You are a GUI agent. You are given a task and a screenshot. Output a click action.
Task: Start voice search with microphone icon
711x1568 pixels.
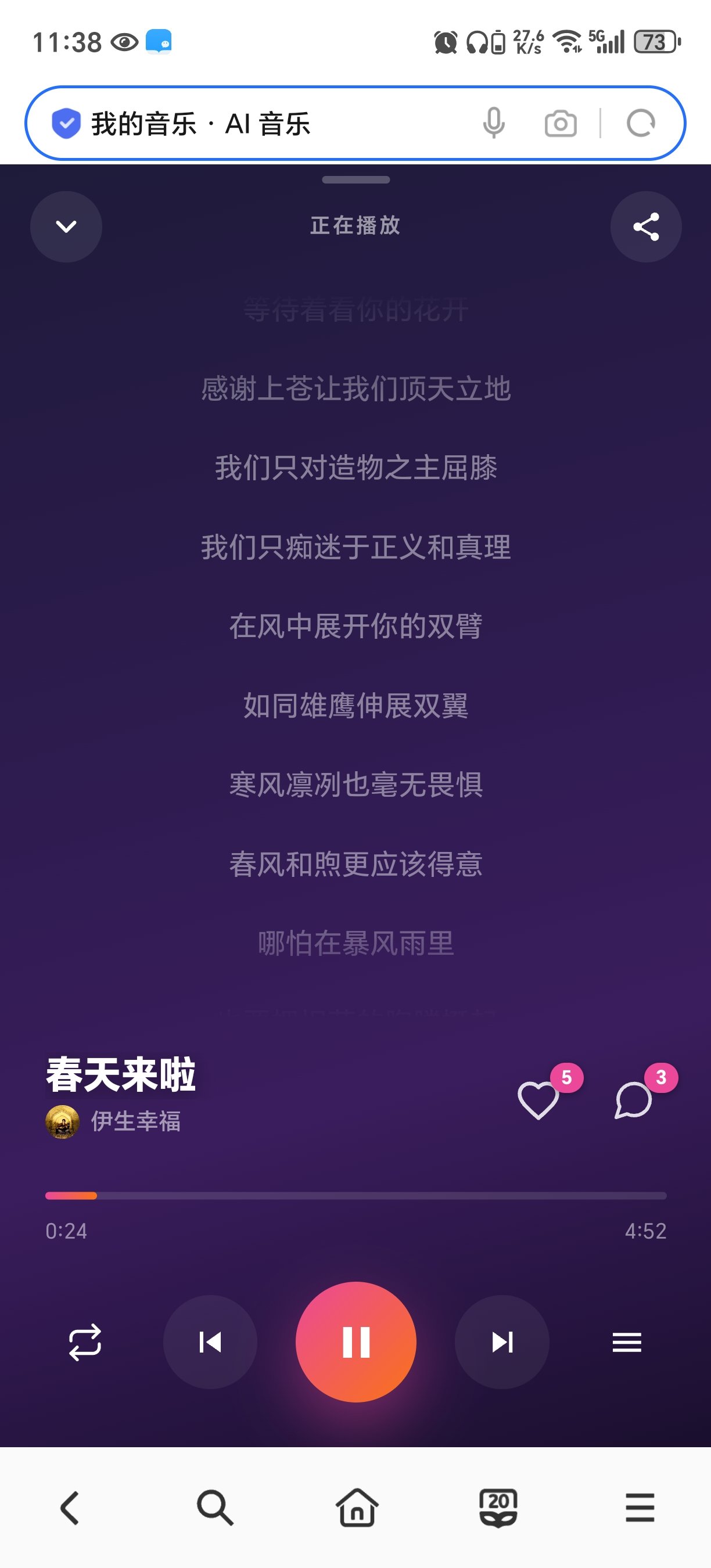click(494, 124)
